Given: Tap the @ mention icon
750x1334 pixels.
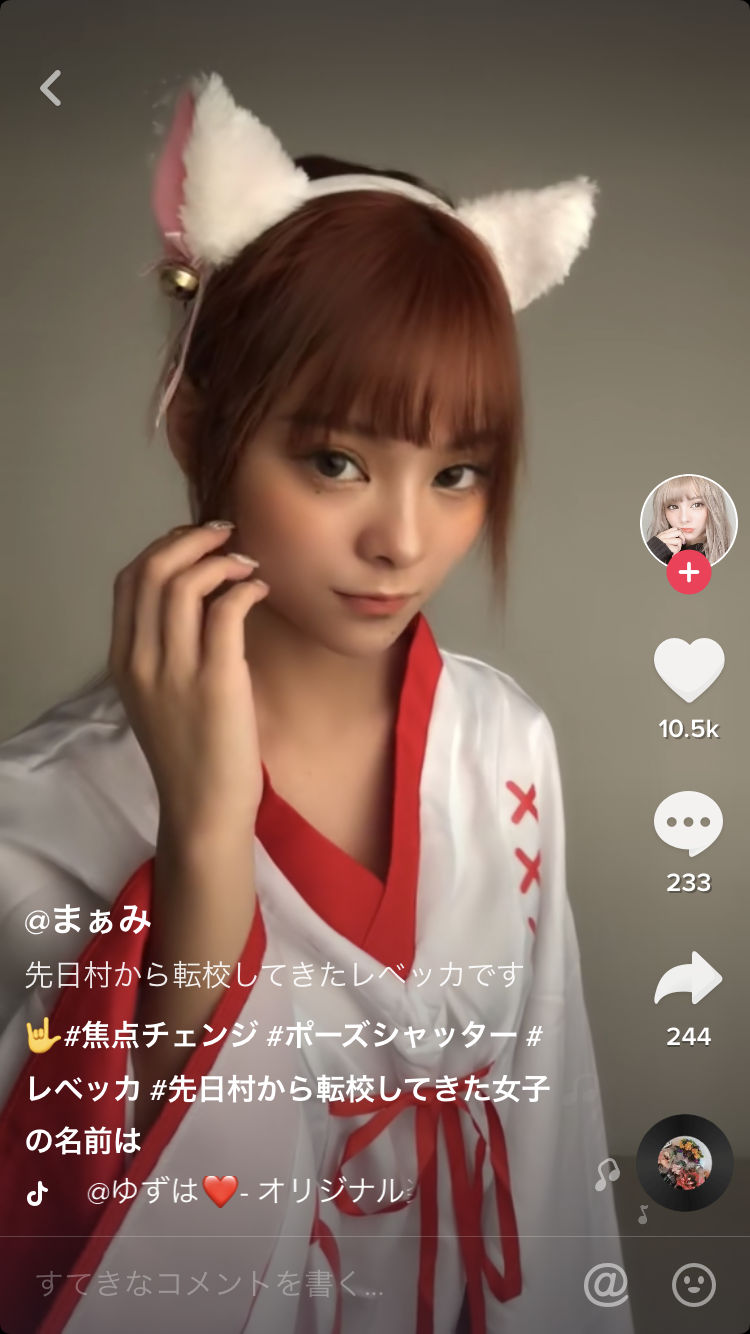Looking at the screenshot, I should pos(606,1284).
